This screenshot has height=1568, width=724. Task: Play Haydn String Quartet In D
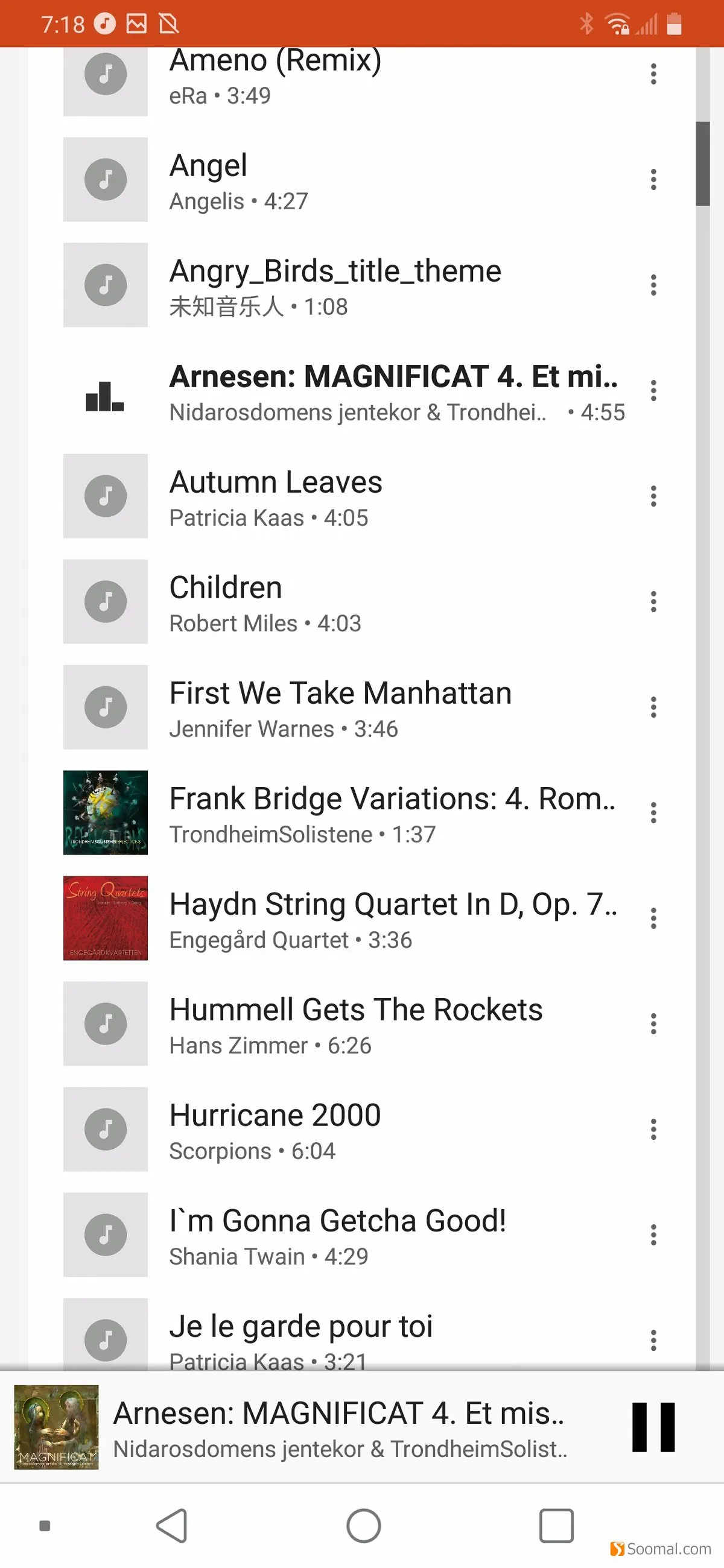pyautogui.click(x=361, y=918)
